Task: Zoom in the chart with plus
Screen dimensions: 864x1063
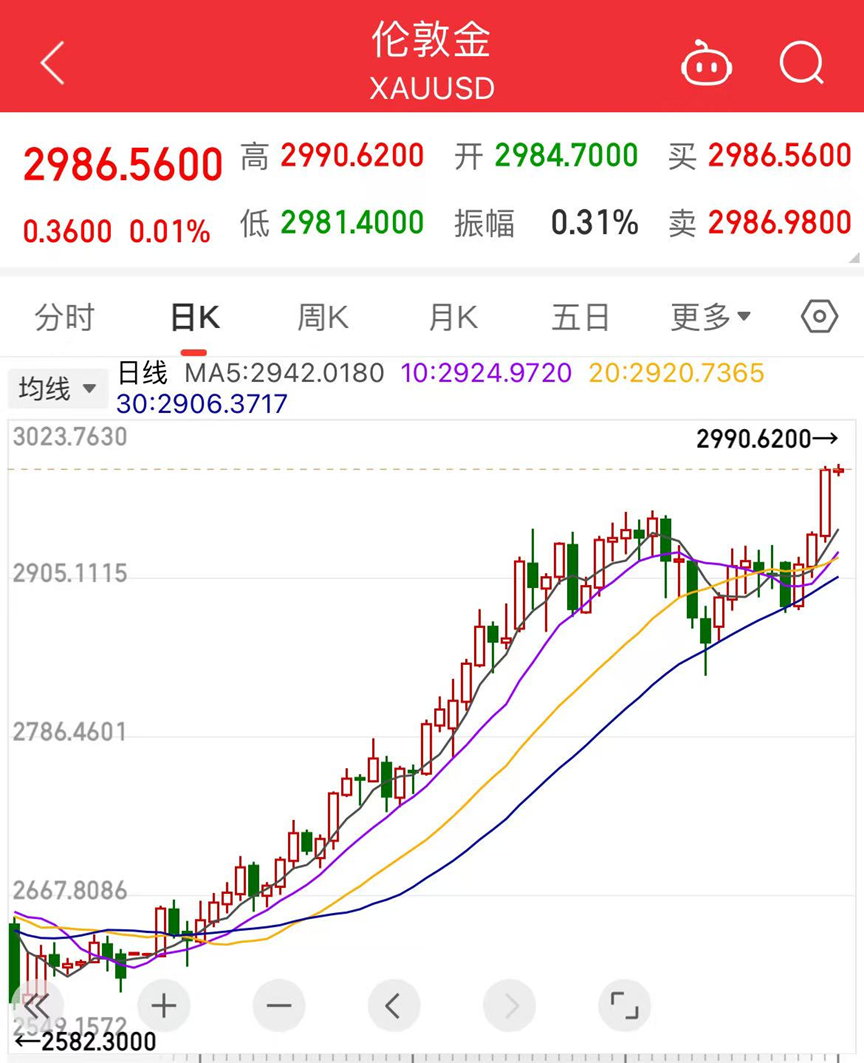Action: (164, 1005)
